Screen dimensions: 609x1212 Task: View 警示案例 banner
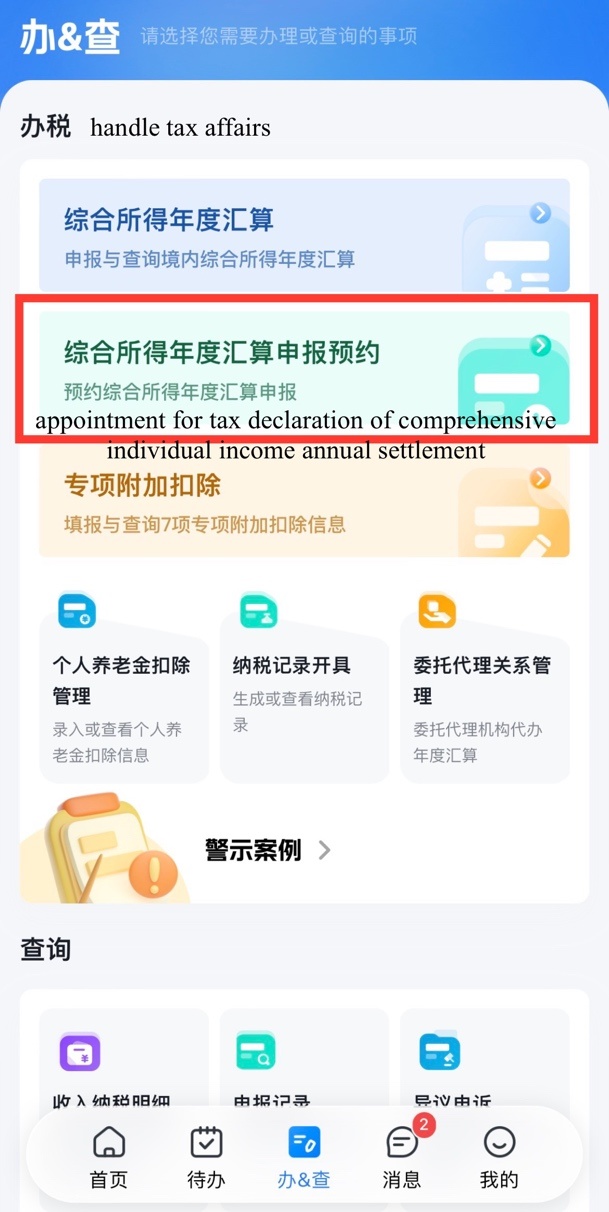pyautogui.click(x=266, y=850)
